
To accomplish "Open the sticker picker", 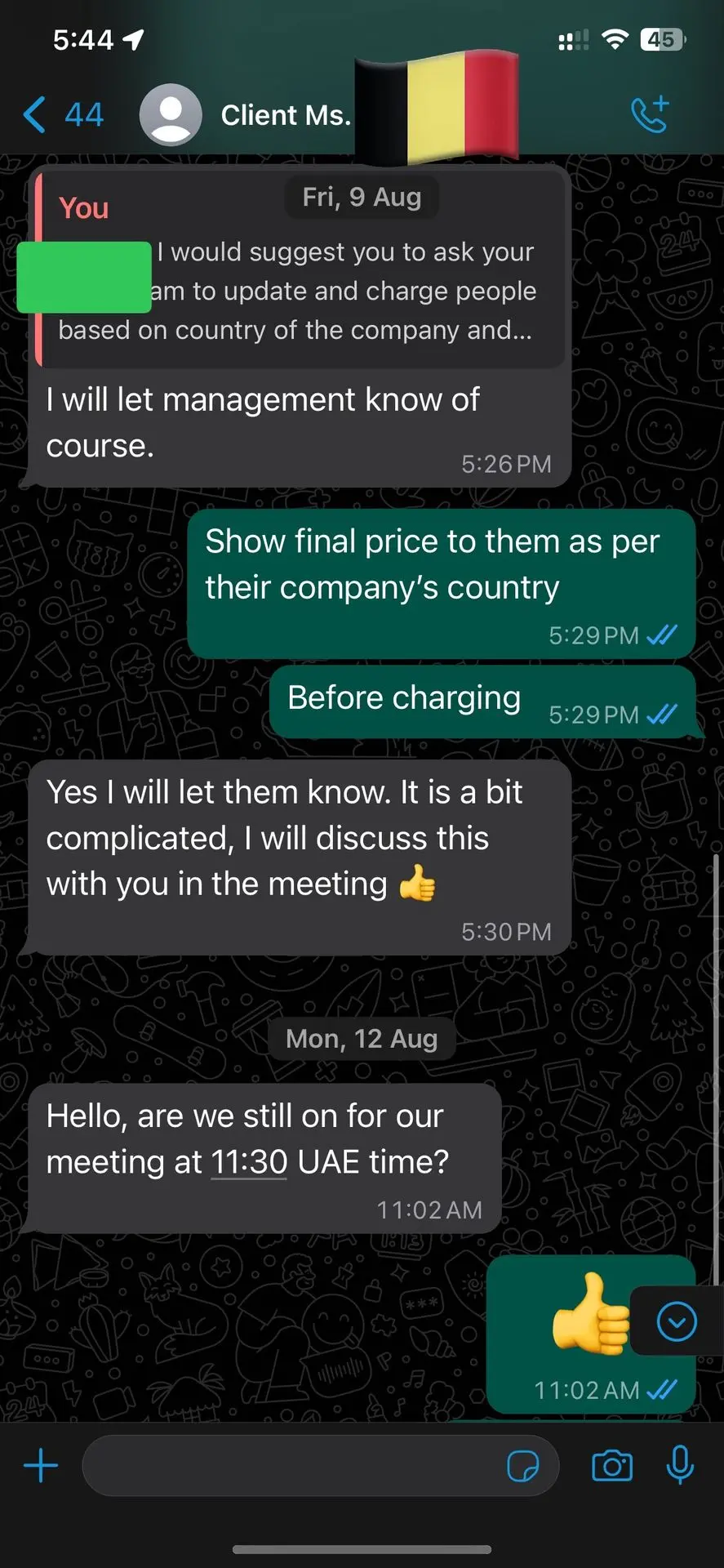I will 522,1466.
